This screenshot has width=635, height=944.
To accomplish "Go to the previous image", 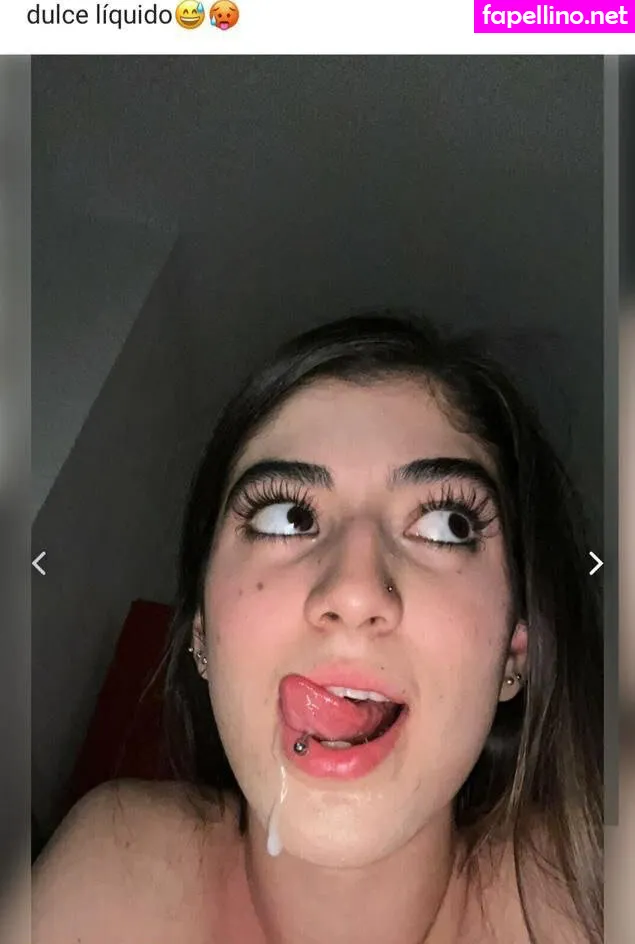I will 39,563.
